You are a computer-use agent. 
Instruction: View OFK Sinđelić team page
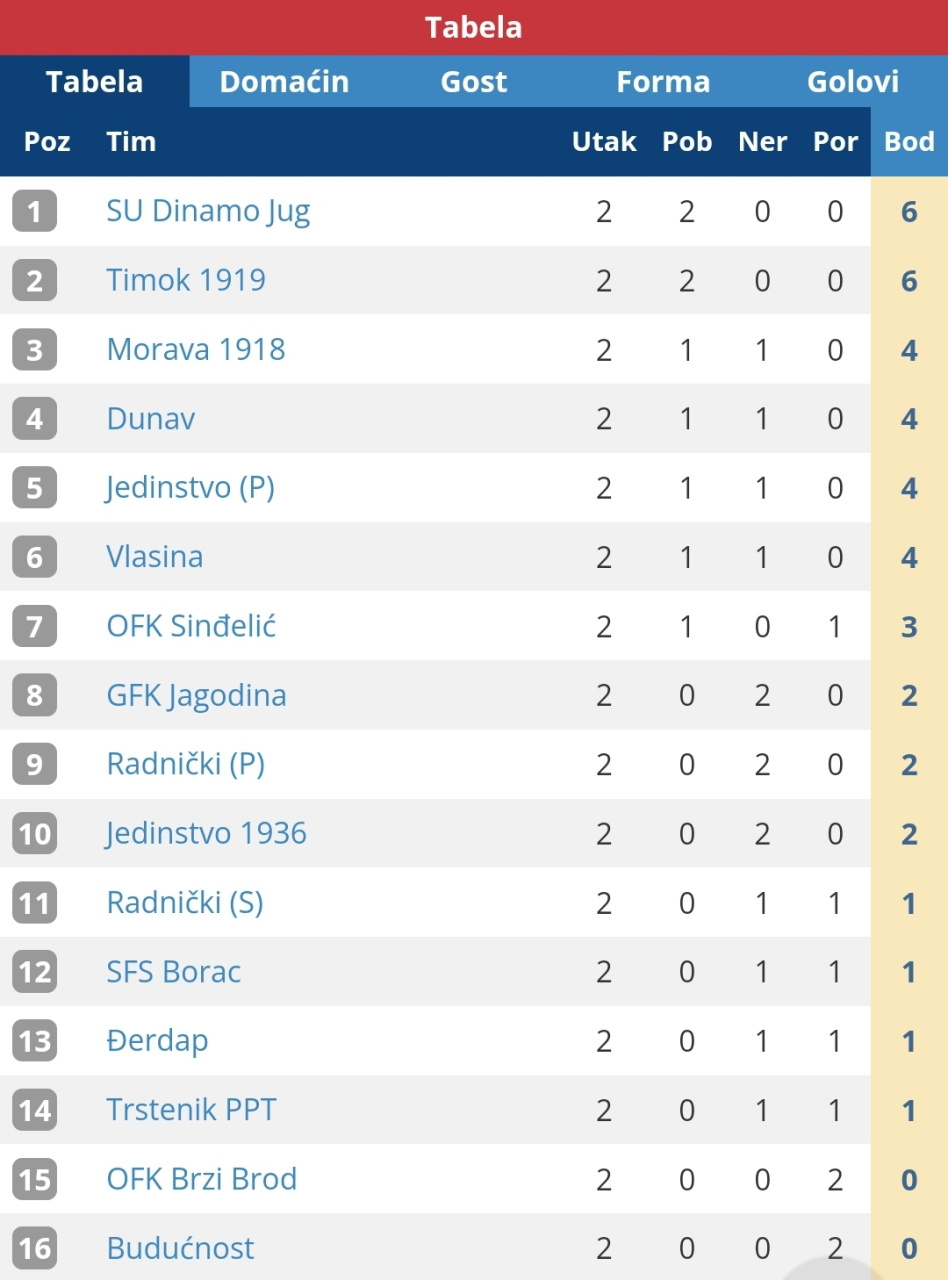[x=191, y=626]
